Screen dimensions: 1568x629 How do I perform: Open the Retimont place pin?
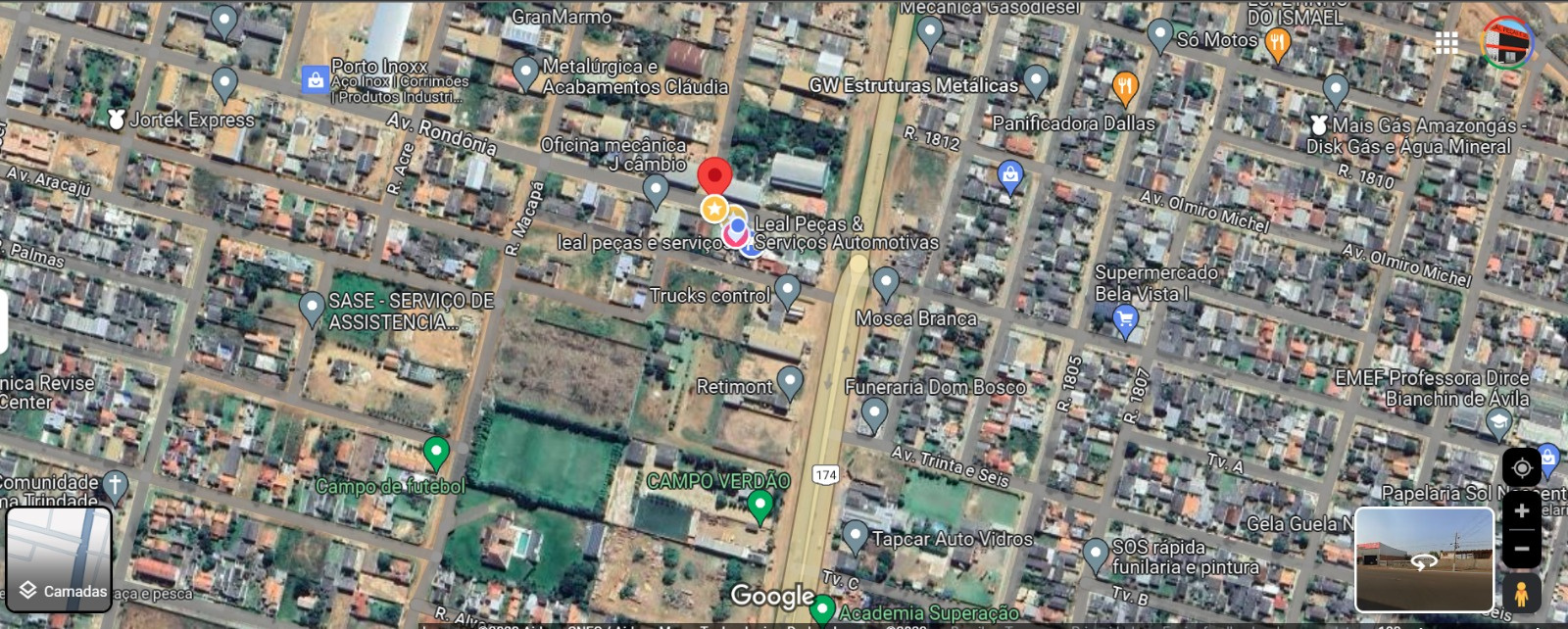click(x=790, y=381)
